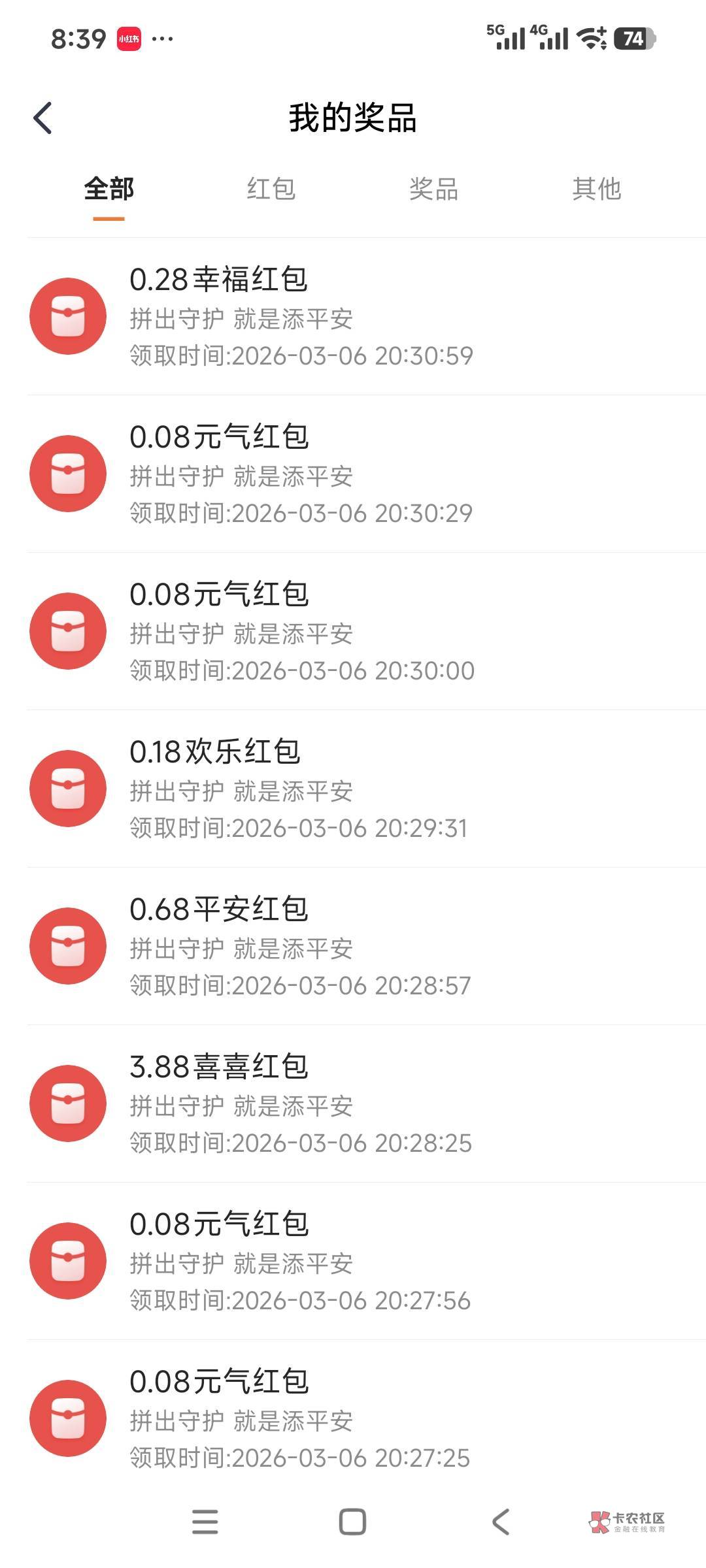Open the 0.28幸福红包 entry

[x=367, y=316]
